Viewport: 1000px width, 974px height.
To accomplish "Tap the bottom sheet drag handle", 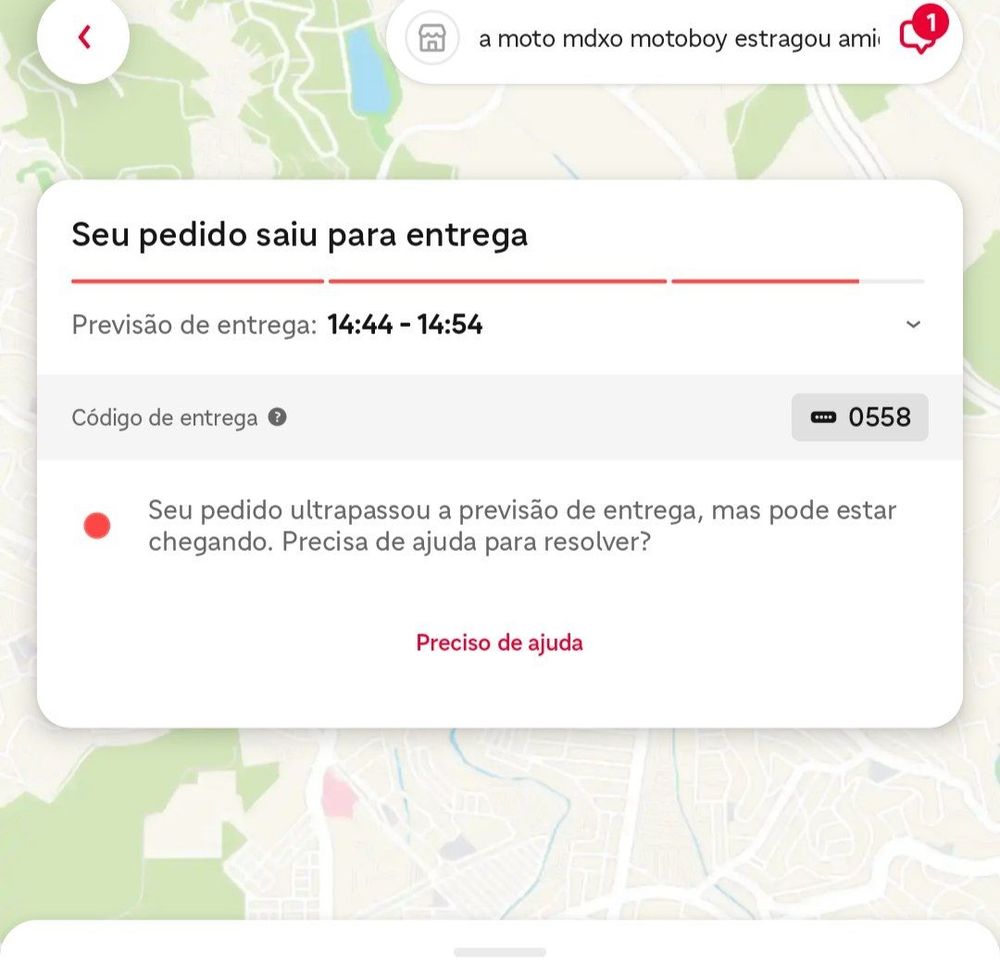I will [499, 951].
